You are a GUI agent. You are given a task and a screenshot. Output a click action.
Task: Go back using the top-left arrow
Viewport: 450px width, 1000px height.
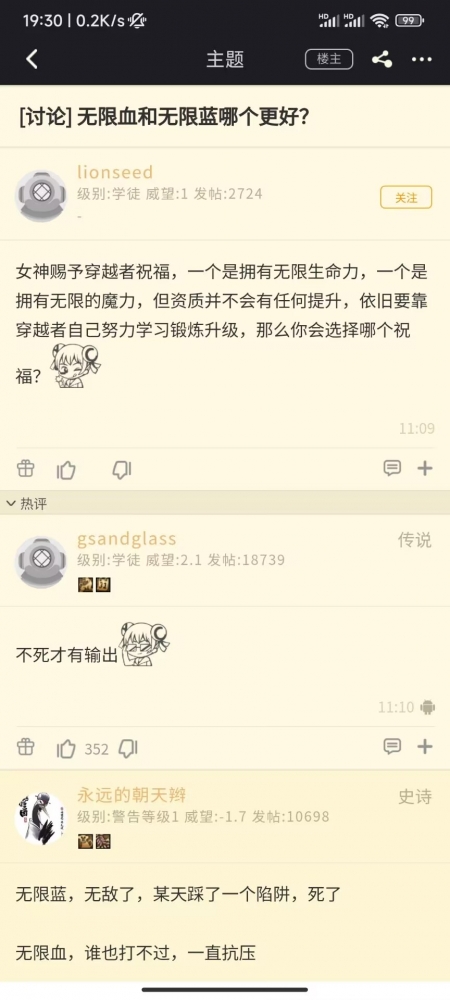(x=32, y=59)
